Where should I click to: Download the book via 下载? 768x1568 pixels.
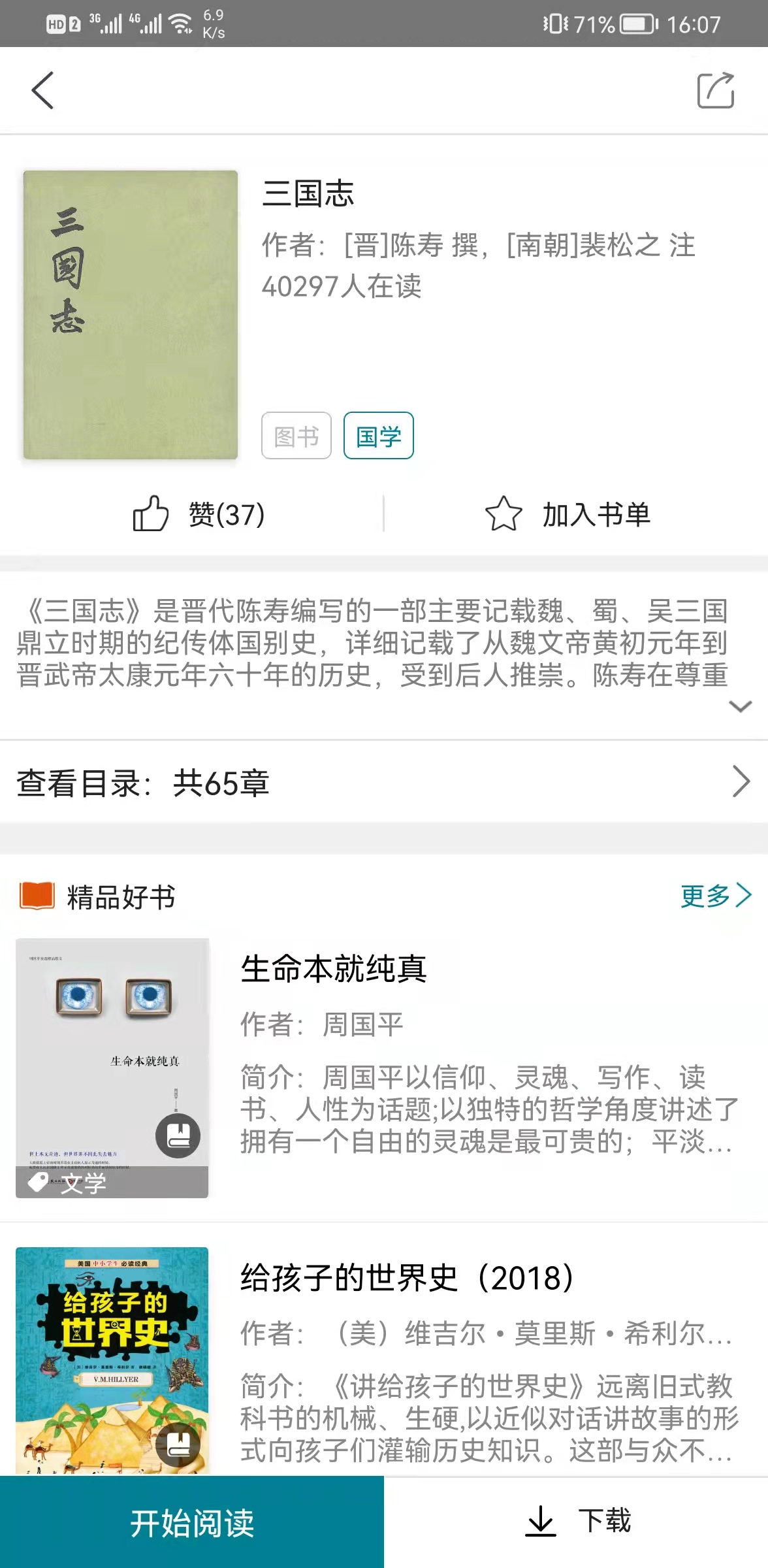pos(577,1522)
